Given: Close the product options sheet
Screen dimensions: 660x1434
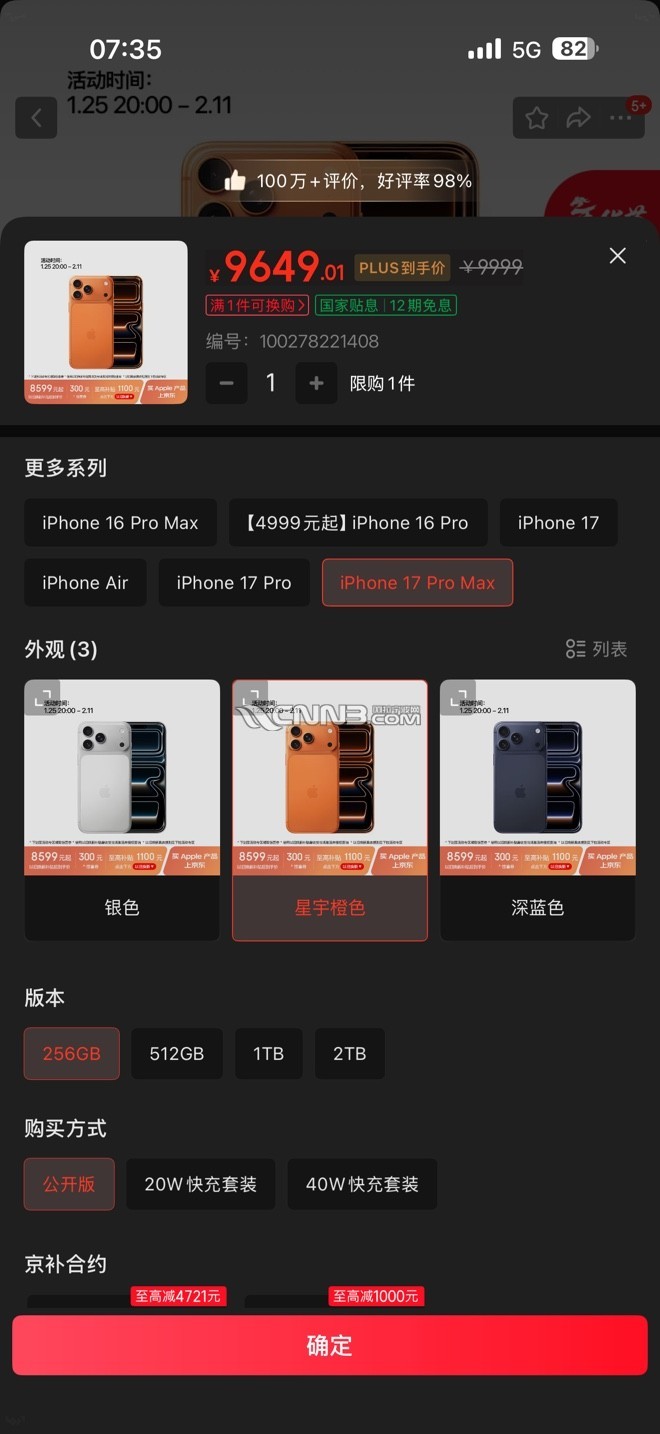Looking at the screenshot, I should click(617, 256).
